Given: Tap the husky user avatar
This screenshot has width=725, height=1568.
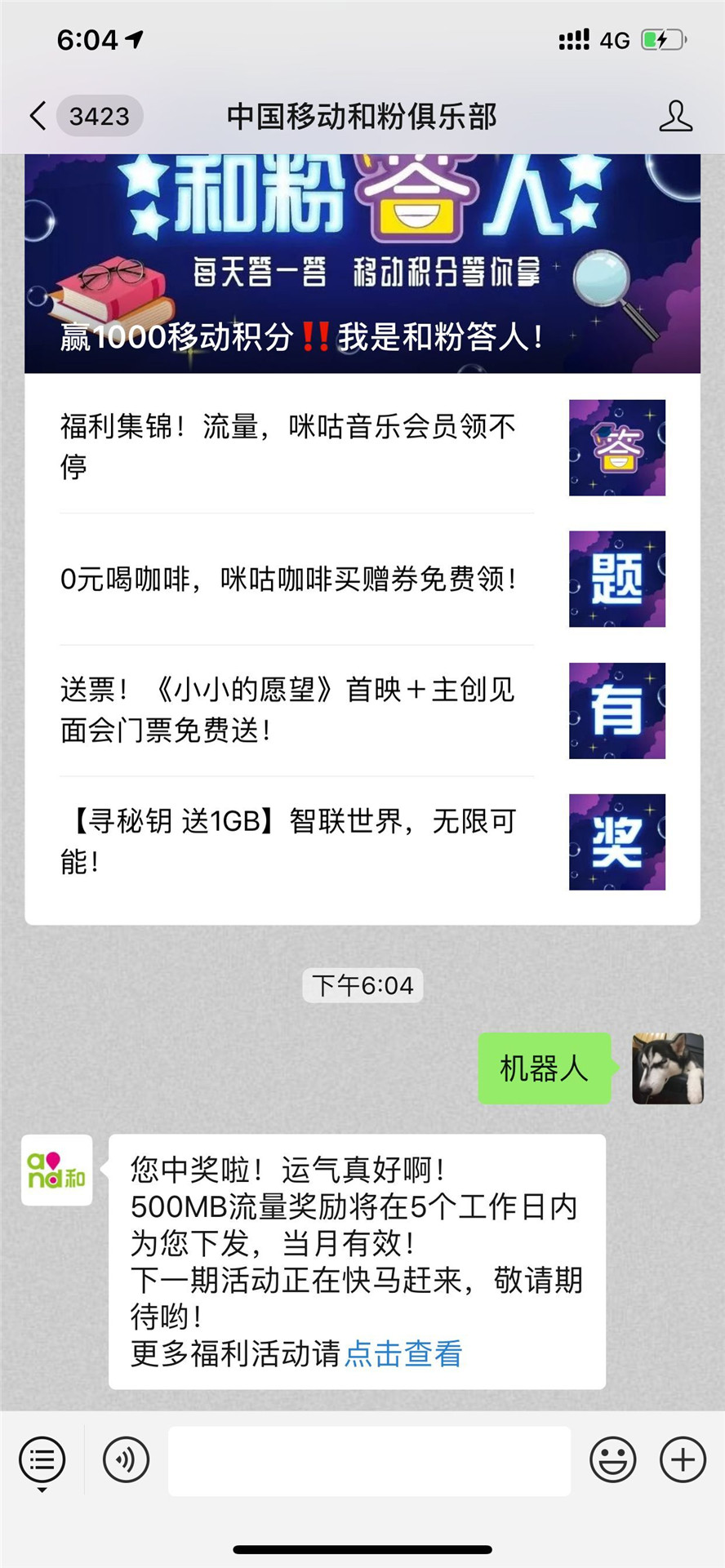Looking at the screenshot, I should click(x=668, y=1068).
